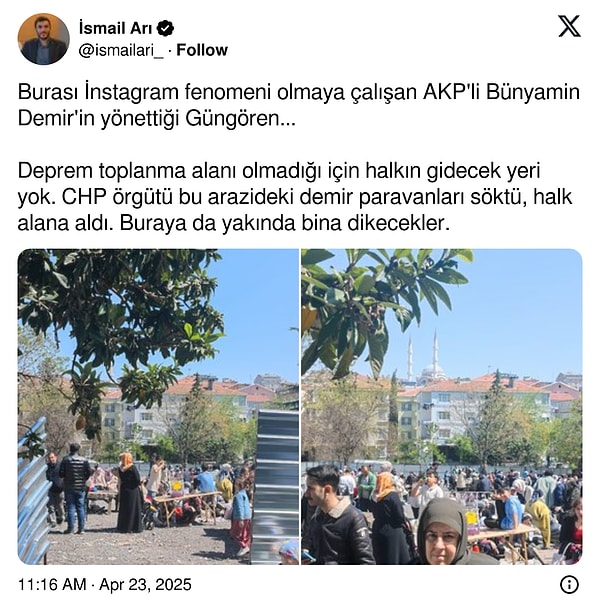View the left photo with the metal fence

pos(158,406)
